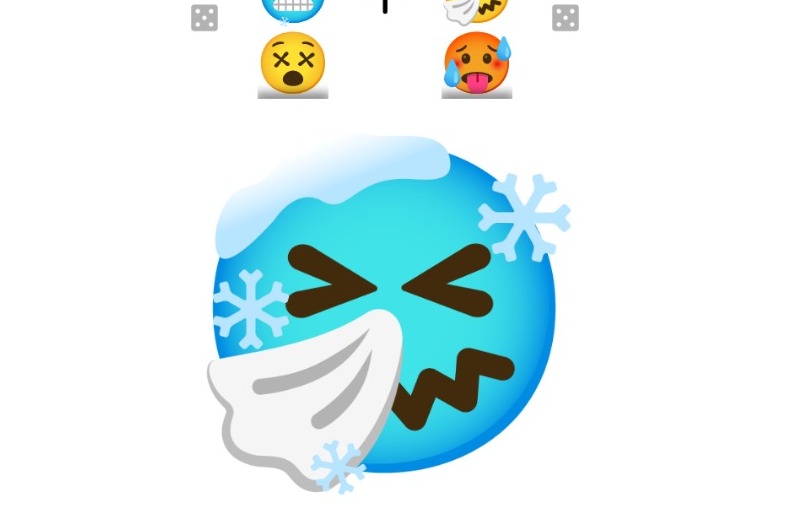Randomize the left emoji with the dice
Screen dimensions: 806x505
(204, 18)
